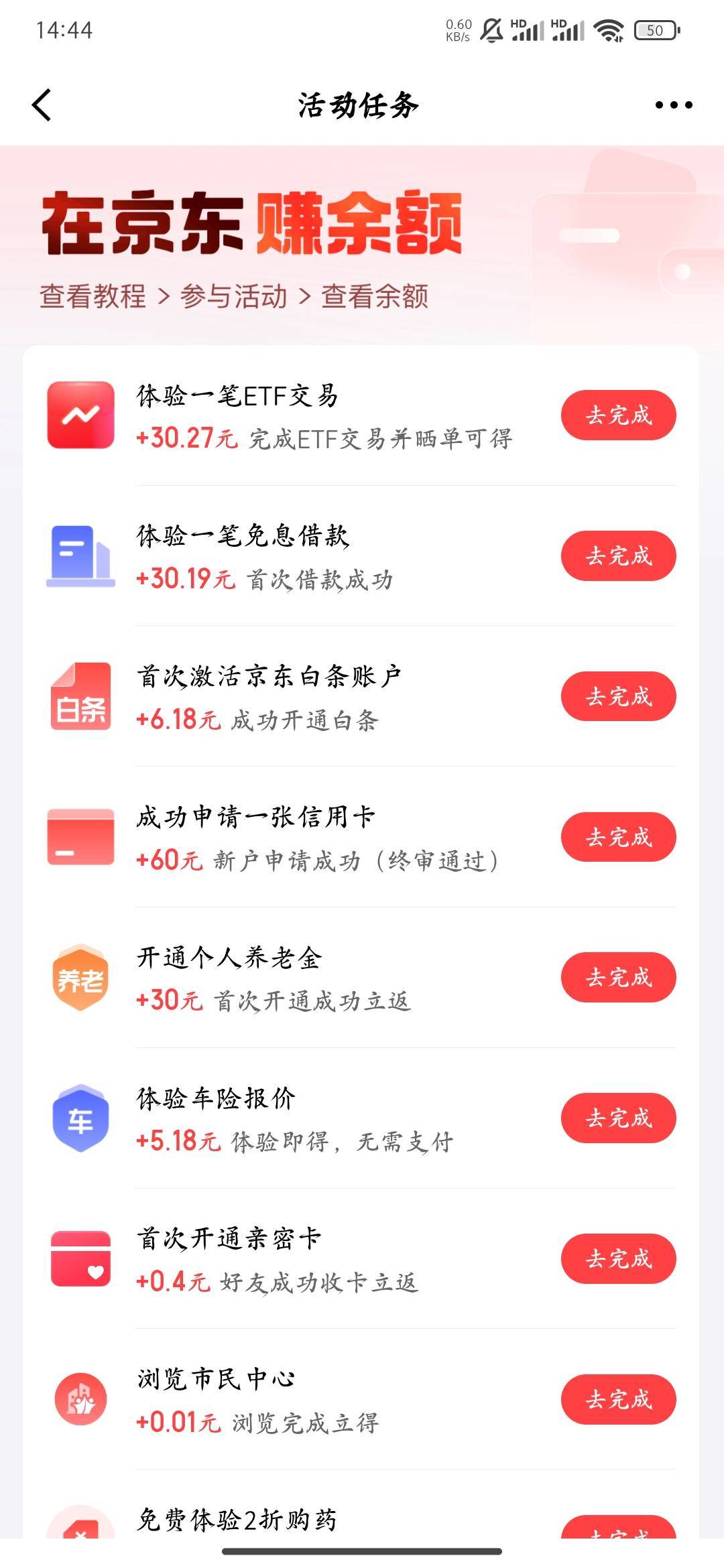The image size is (724, 1568).
Task: Tap 去完成 for 体验一笔ETF交易
Action: (618, 415)
